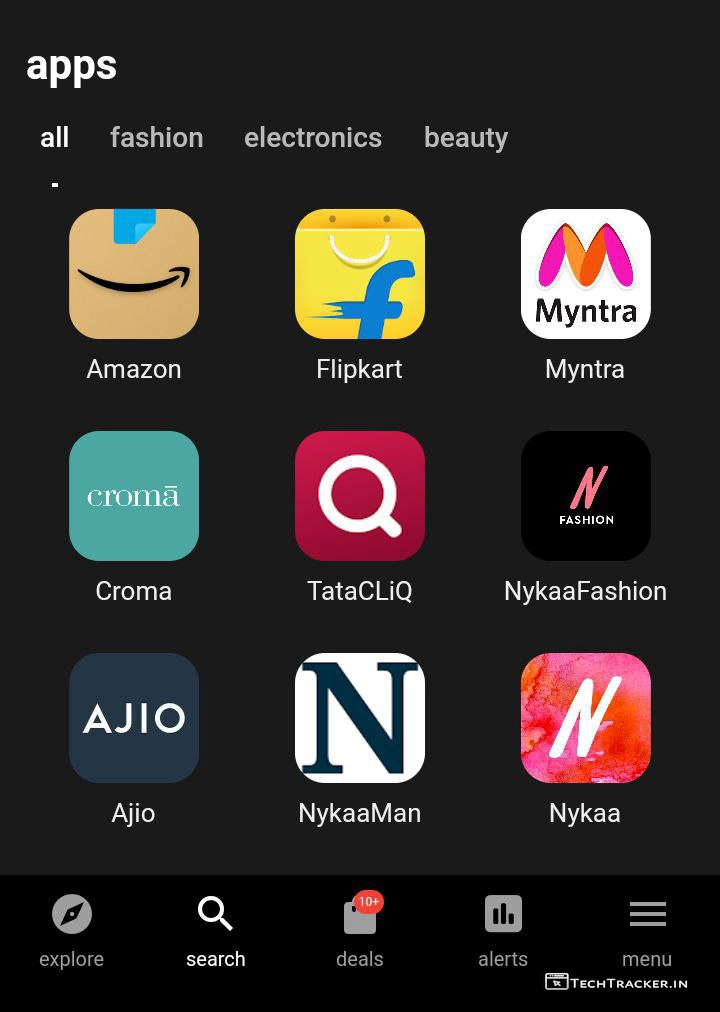
Task: Open the Amazon app tile
Action: 134,274
